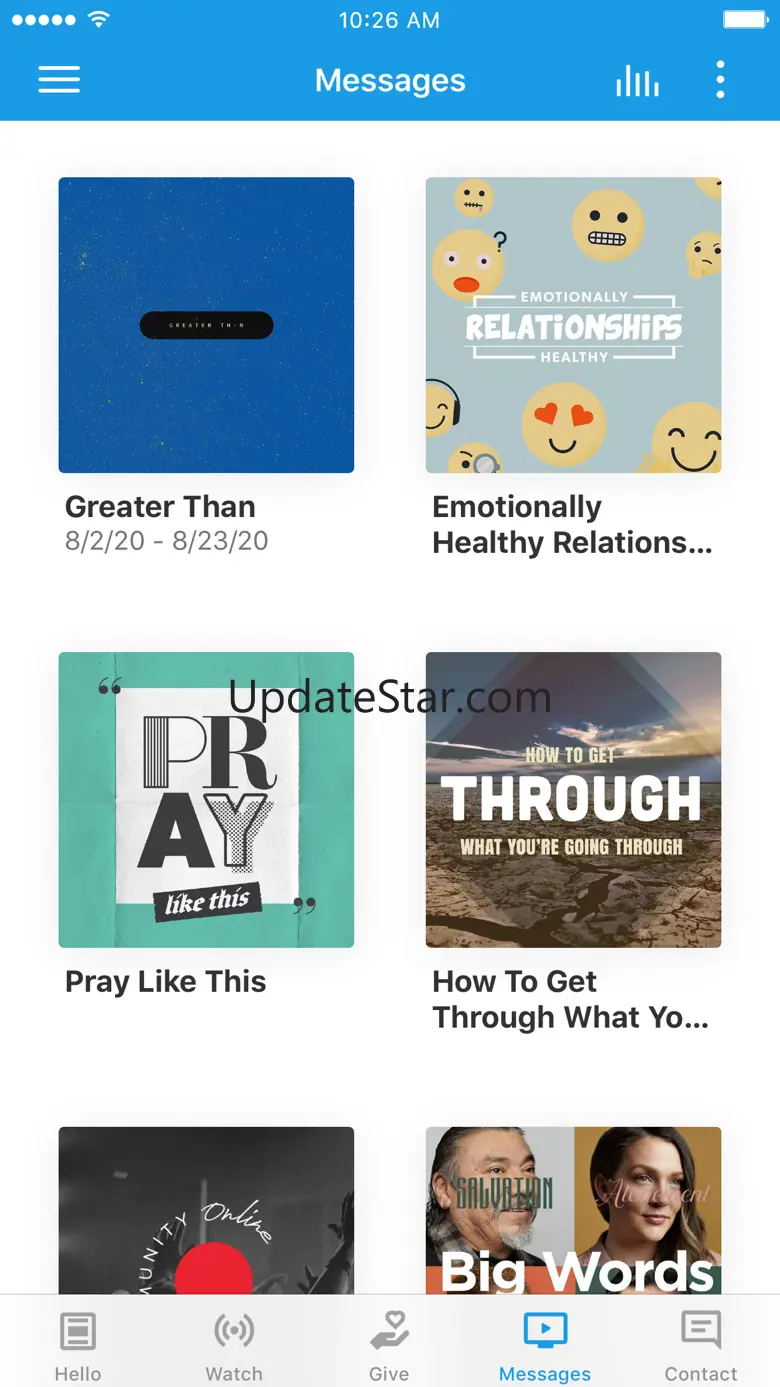This screenshot has width=780, height=1387.
Task: Open the Emotionally Healthy Relationships series
Action: pos(573,325)
